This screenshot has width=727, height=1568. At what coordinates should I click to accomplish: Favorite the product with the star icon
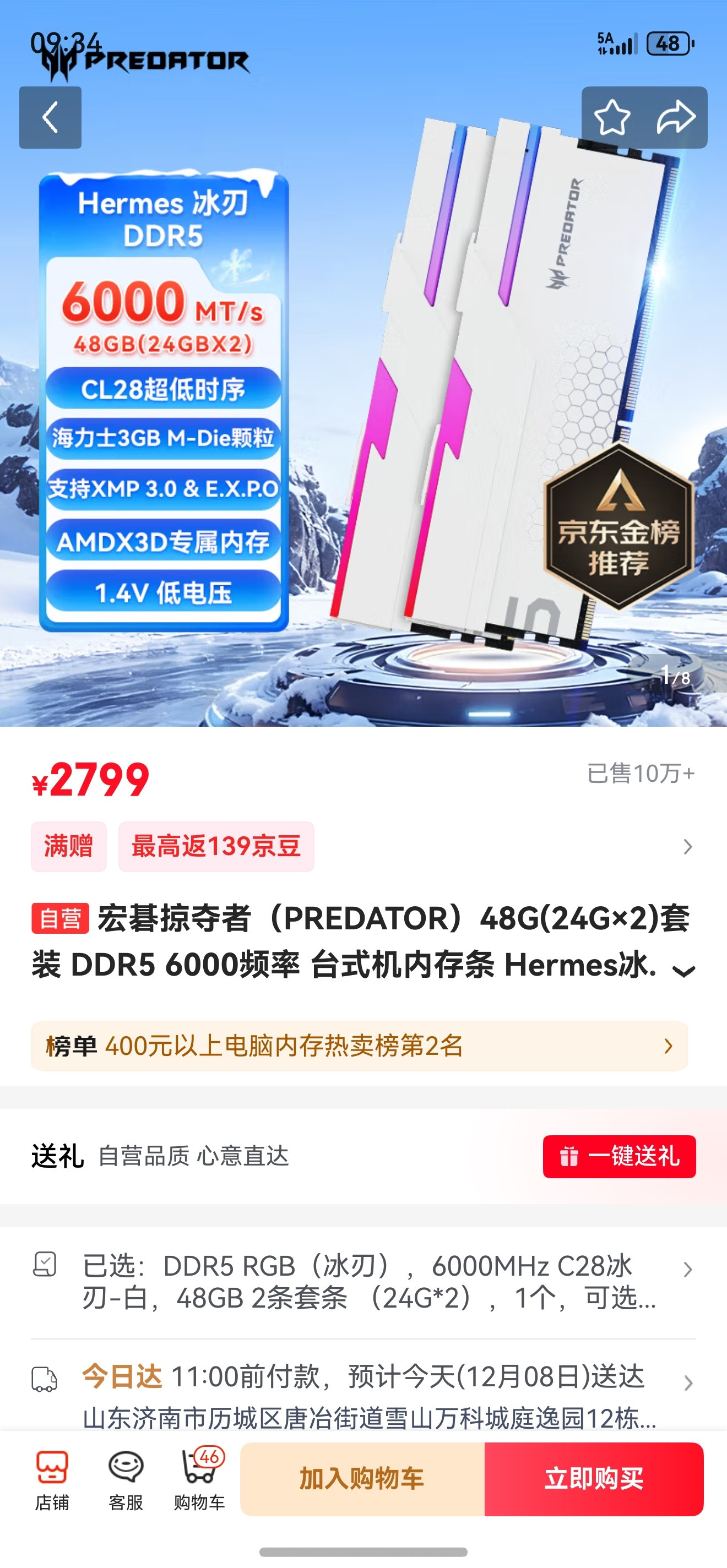click(x=614, y=118)
